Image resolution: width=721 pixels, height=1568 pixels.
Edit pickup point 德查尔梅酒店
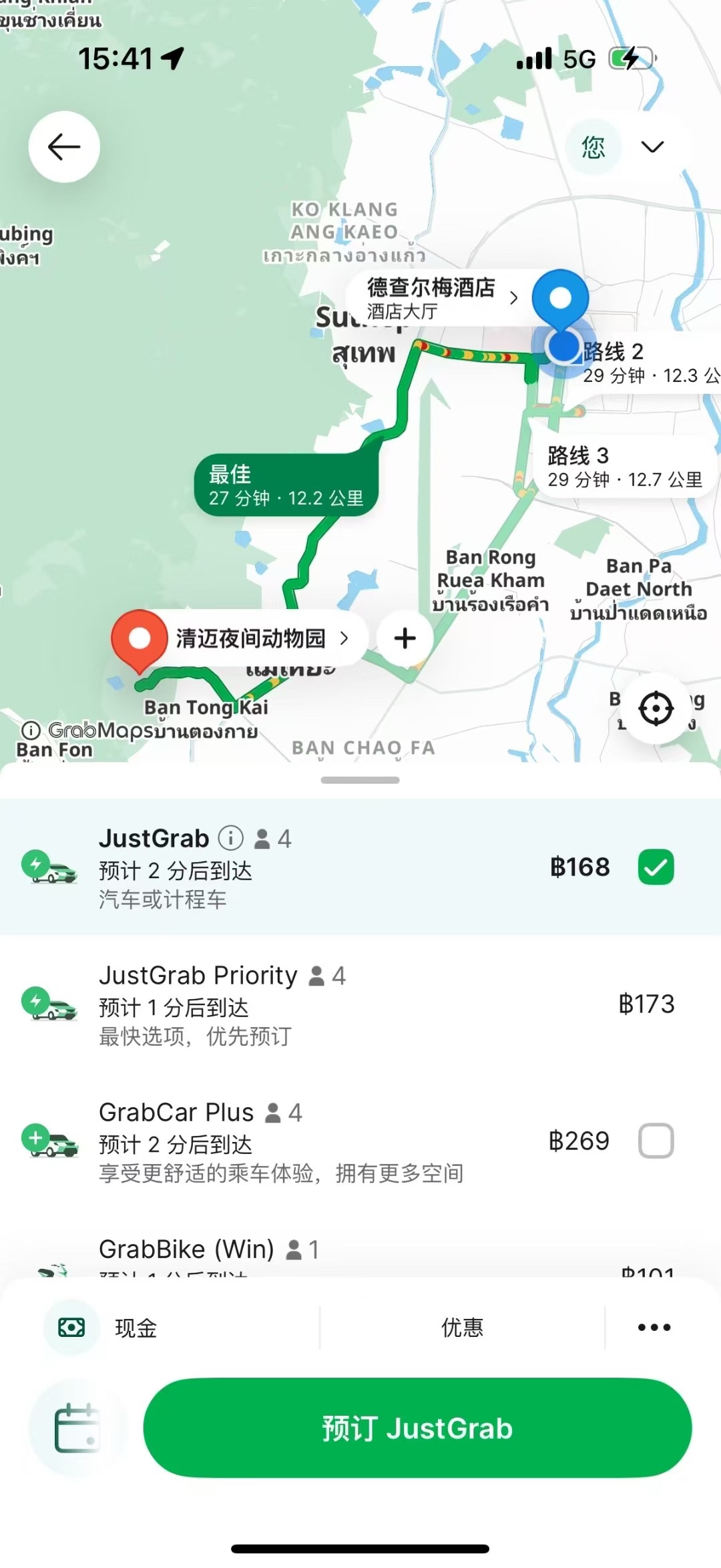click(441, 298)
